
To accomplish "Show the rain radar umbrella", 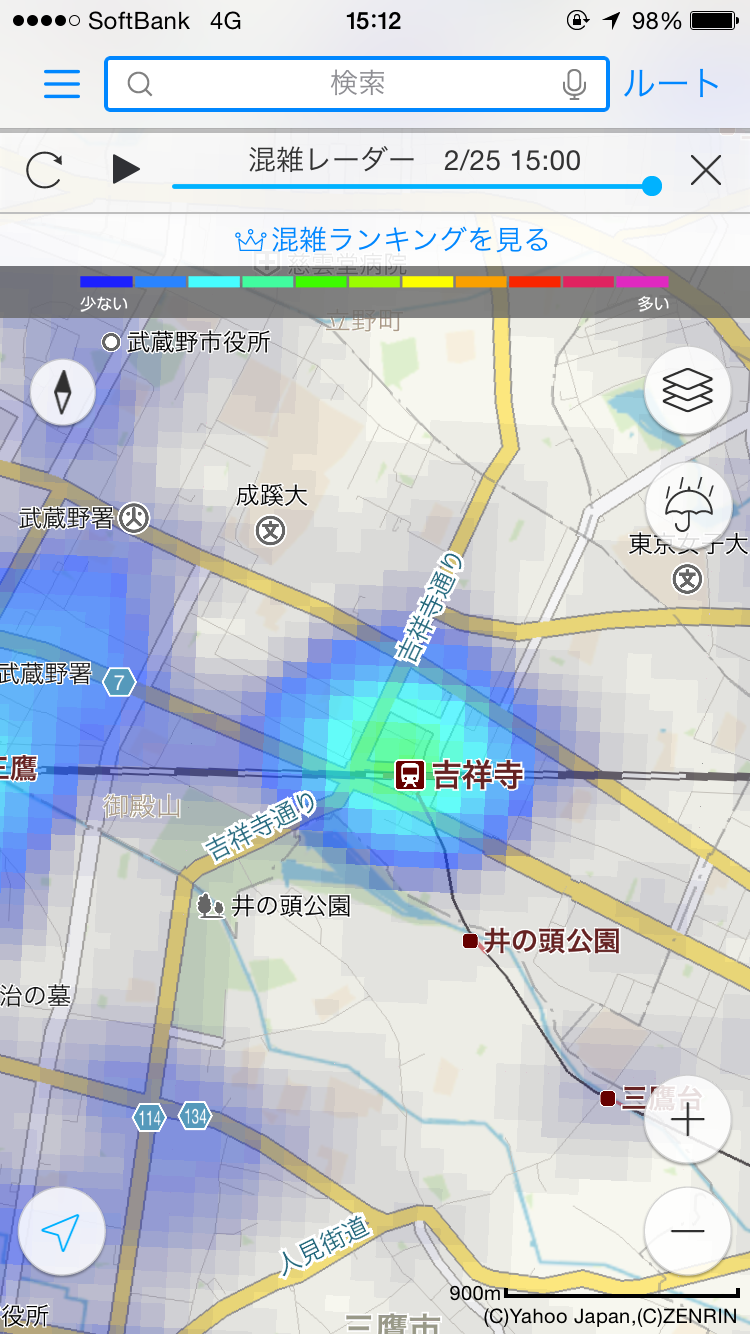I will click(x=688, y=506).
